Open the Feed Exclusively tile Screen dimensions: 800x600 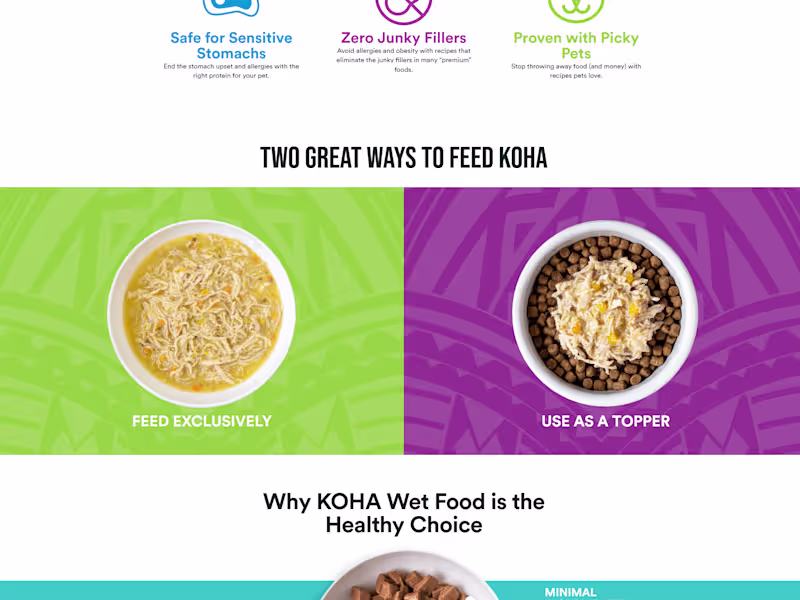[x=201, y=321]
